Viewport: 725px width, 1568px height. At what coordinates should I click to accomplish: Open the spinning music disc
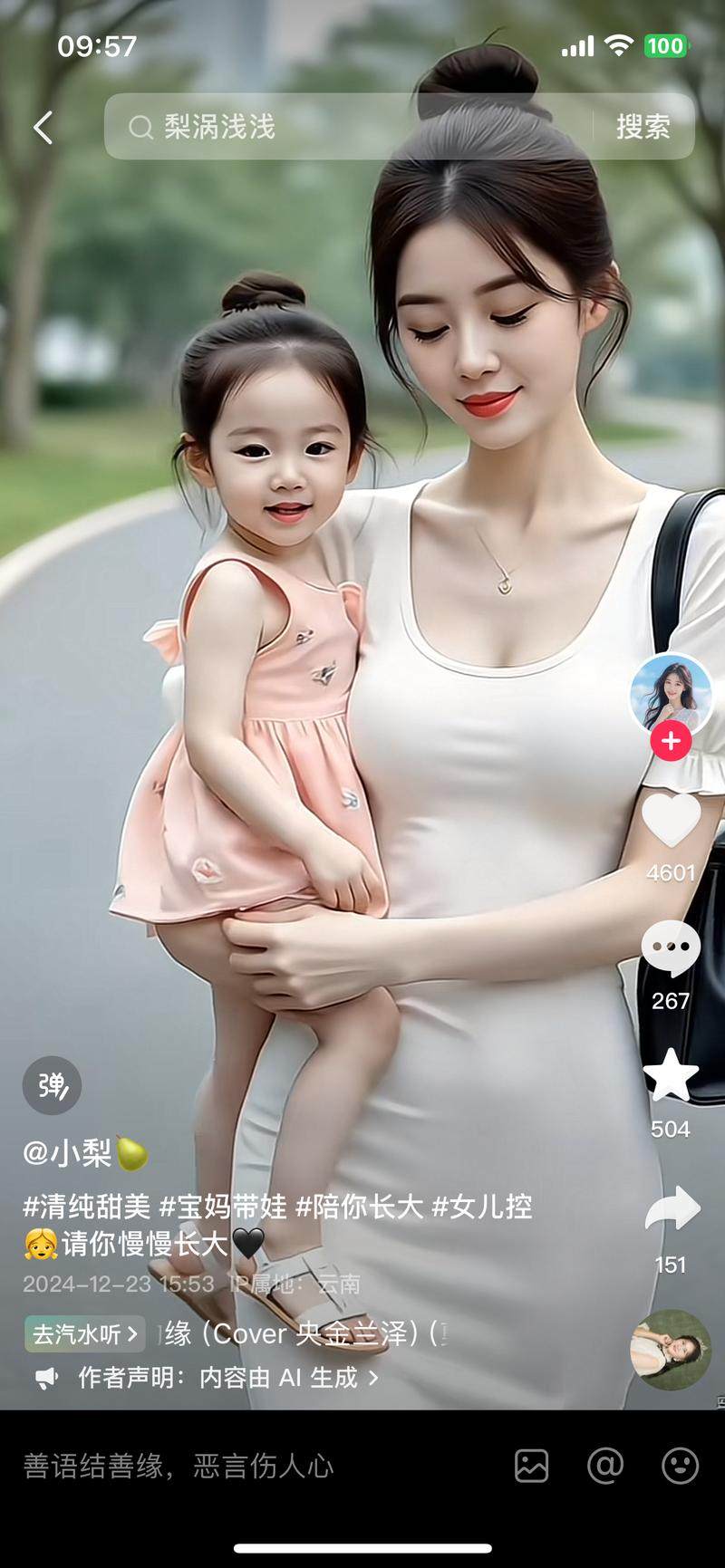point(671,1349)
